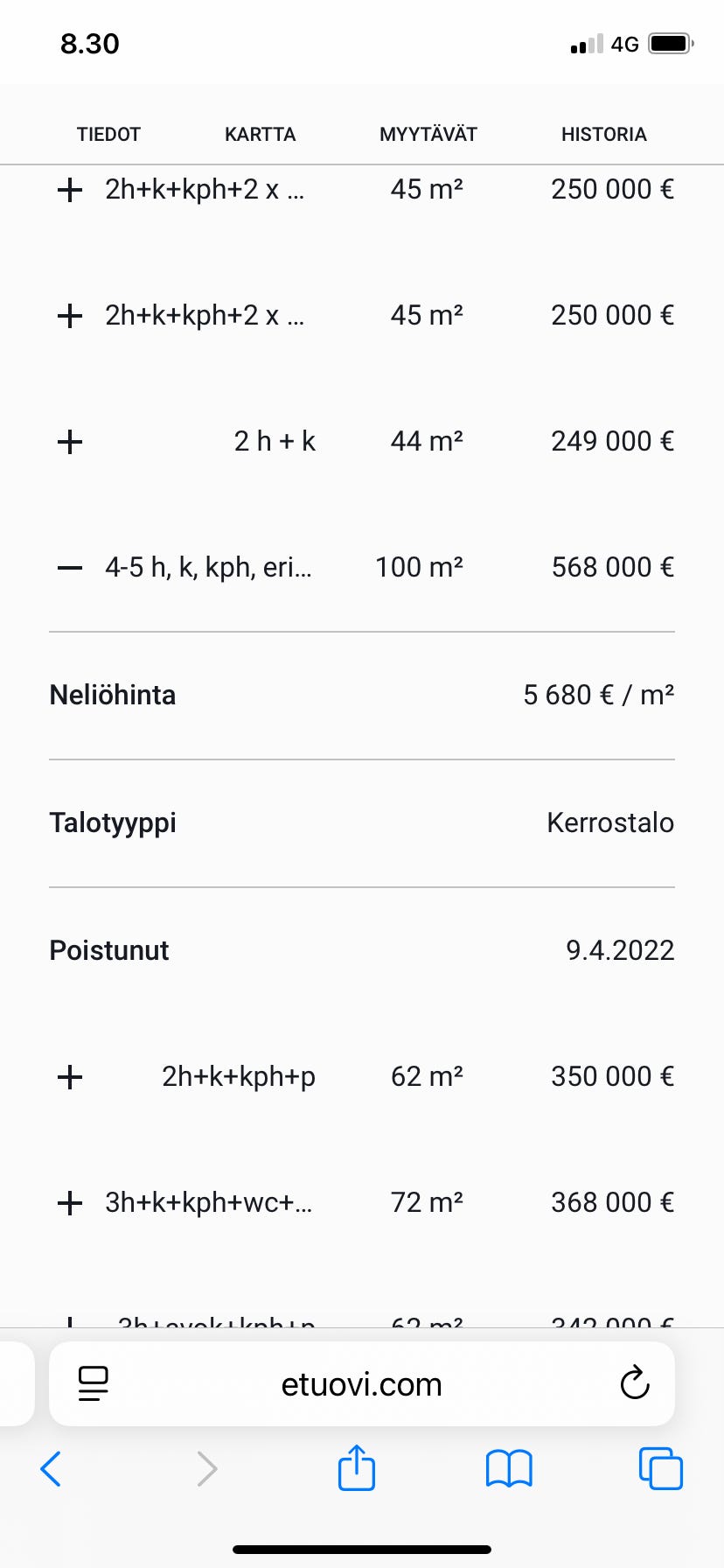Screen dimensions: 724x1568
Task: Switch to the TIEDOT tab
Action: [x=108, y=134]
